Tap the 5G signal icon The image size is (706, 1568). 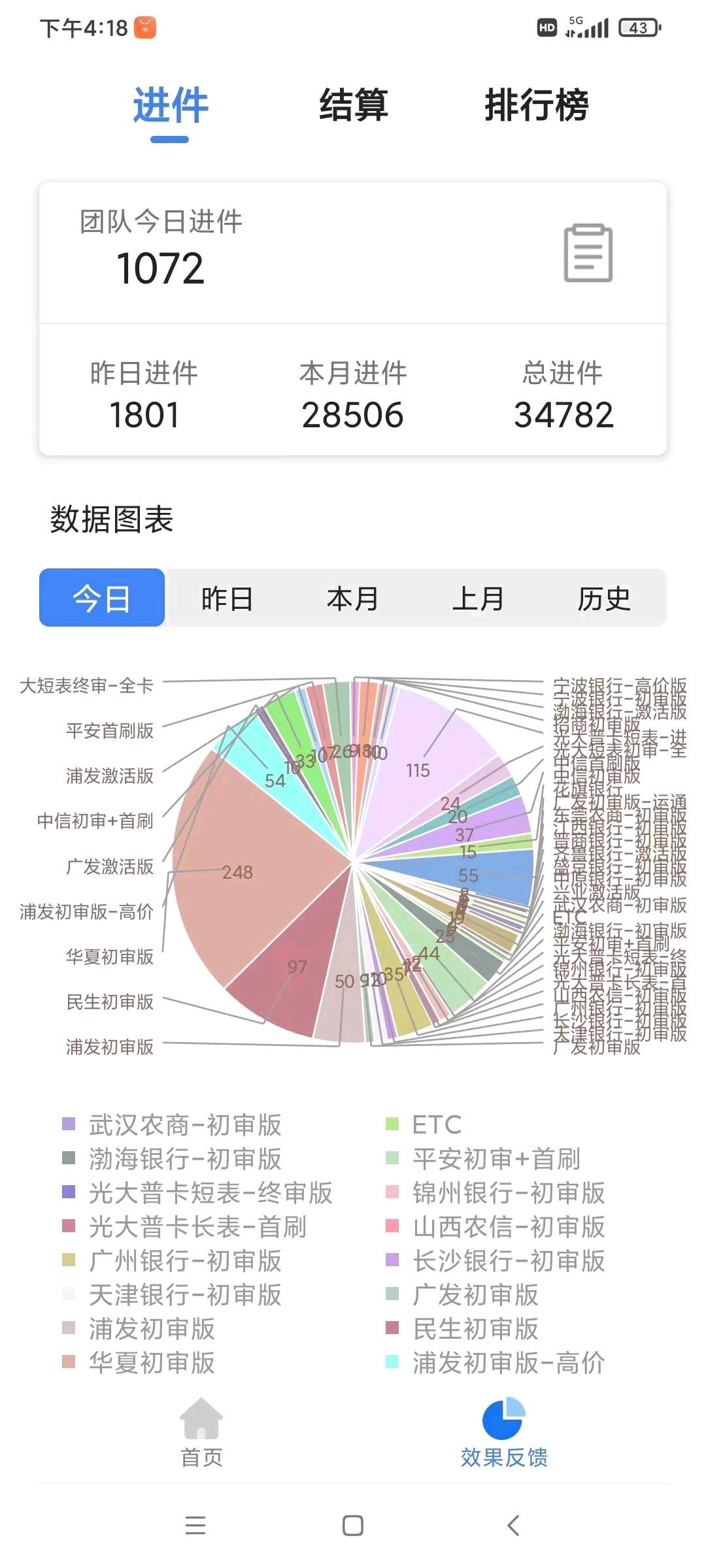584,26
